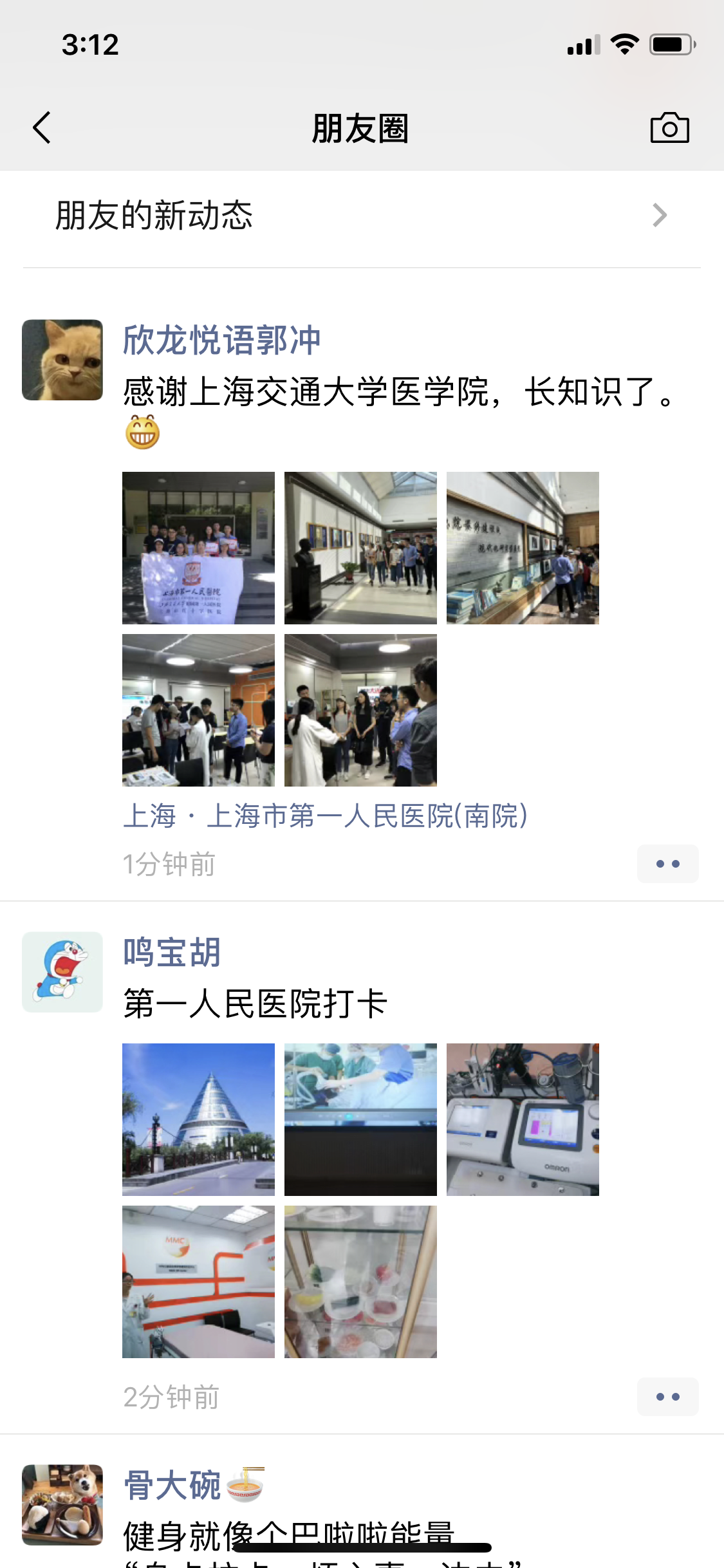Tap 骨大碗's avatar picture
The height and width of the screenshot is (1568, 724).
click(62, 1505)
